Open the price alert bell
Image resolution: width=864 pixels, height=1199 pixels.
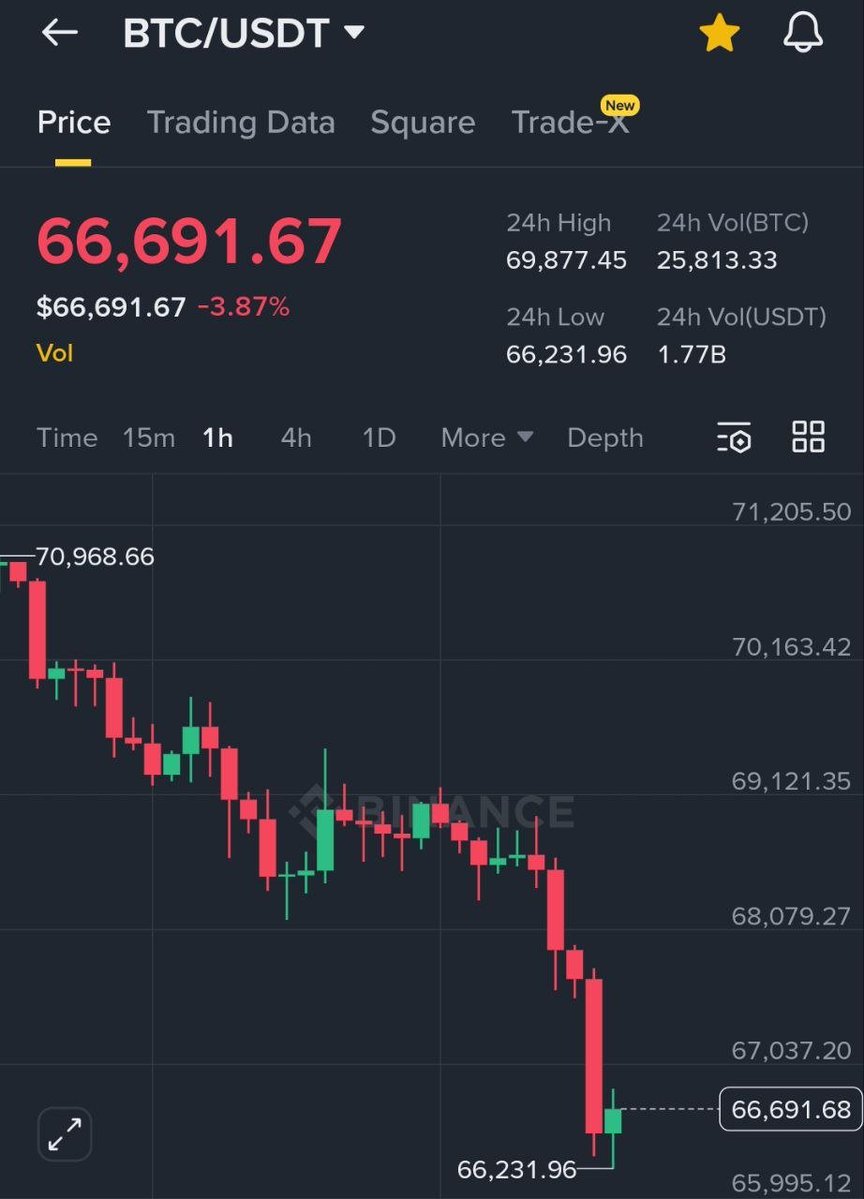pyautogui.click(x=802, y=33)
